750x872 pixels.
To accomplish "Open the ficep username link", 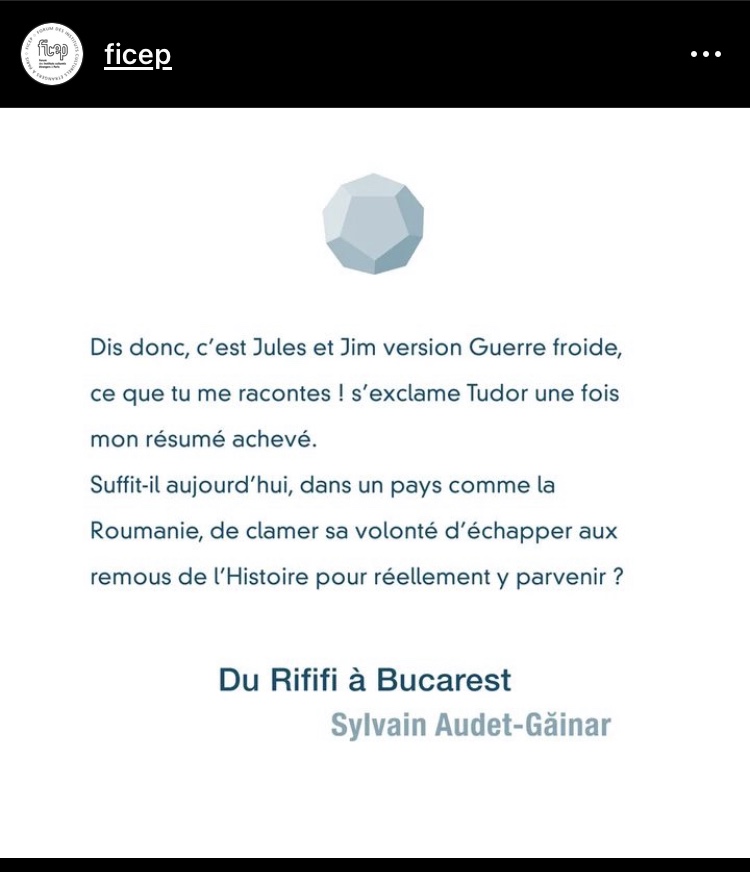I will point(138,55).
